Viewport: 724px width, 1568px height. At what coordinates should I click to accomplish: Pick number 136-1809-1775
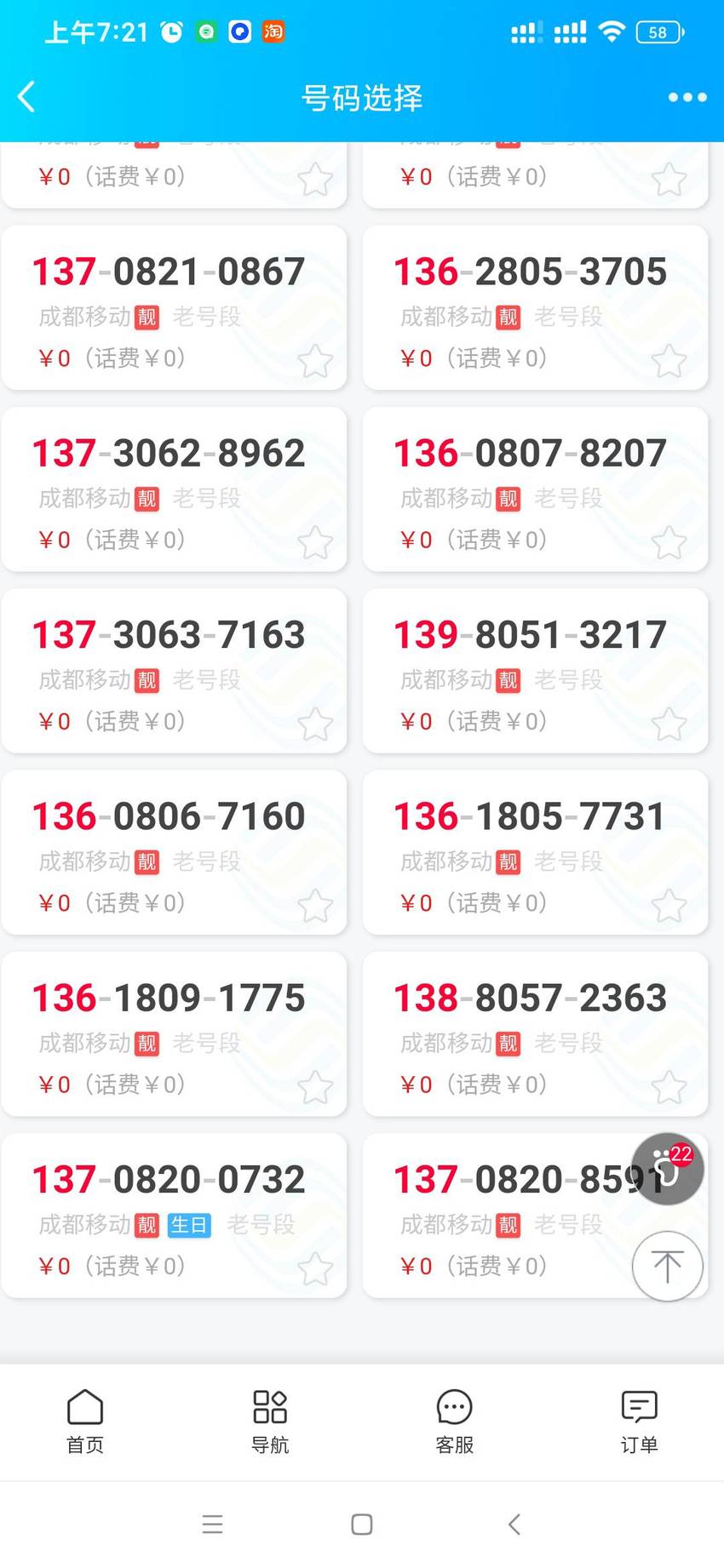[x=174, y=1033]
